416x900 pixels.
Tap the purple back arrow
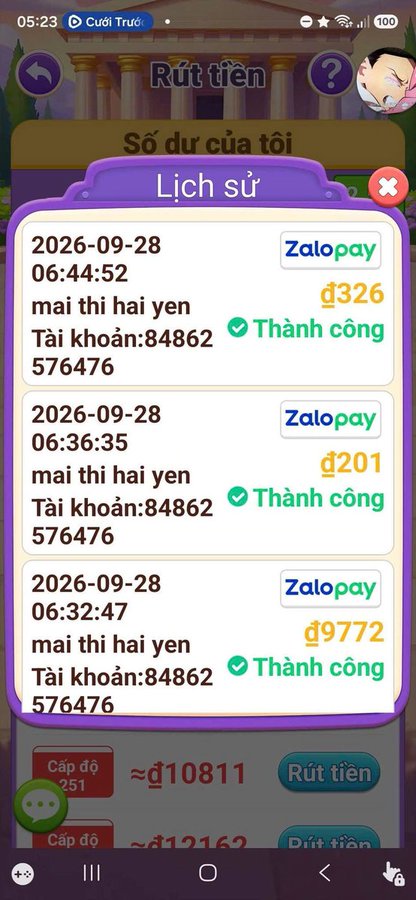38,73
